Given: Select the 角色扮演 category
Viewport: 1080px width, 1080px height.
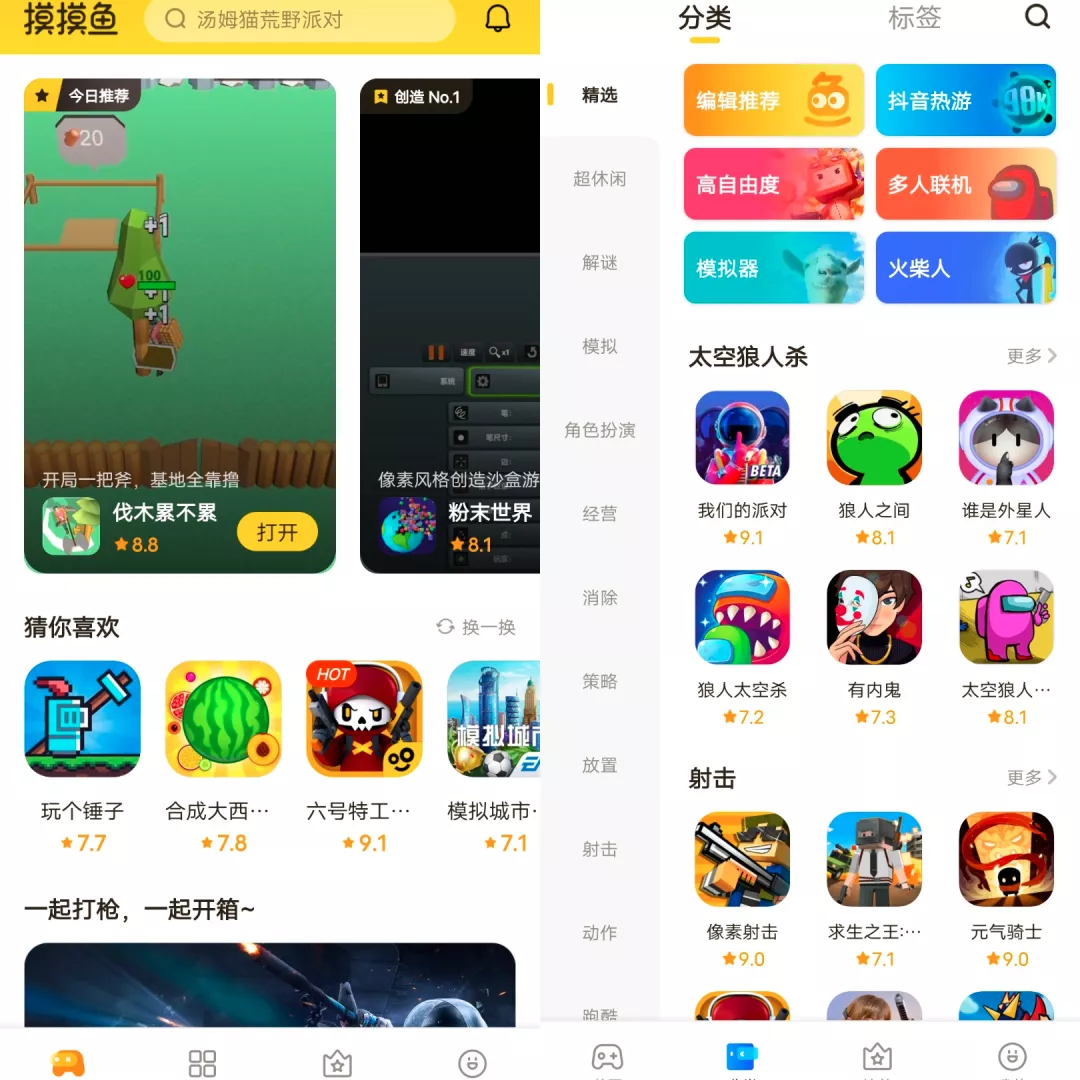Looking at the screenshot, I should [x=599, y=430].
